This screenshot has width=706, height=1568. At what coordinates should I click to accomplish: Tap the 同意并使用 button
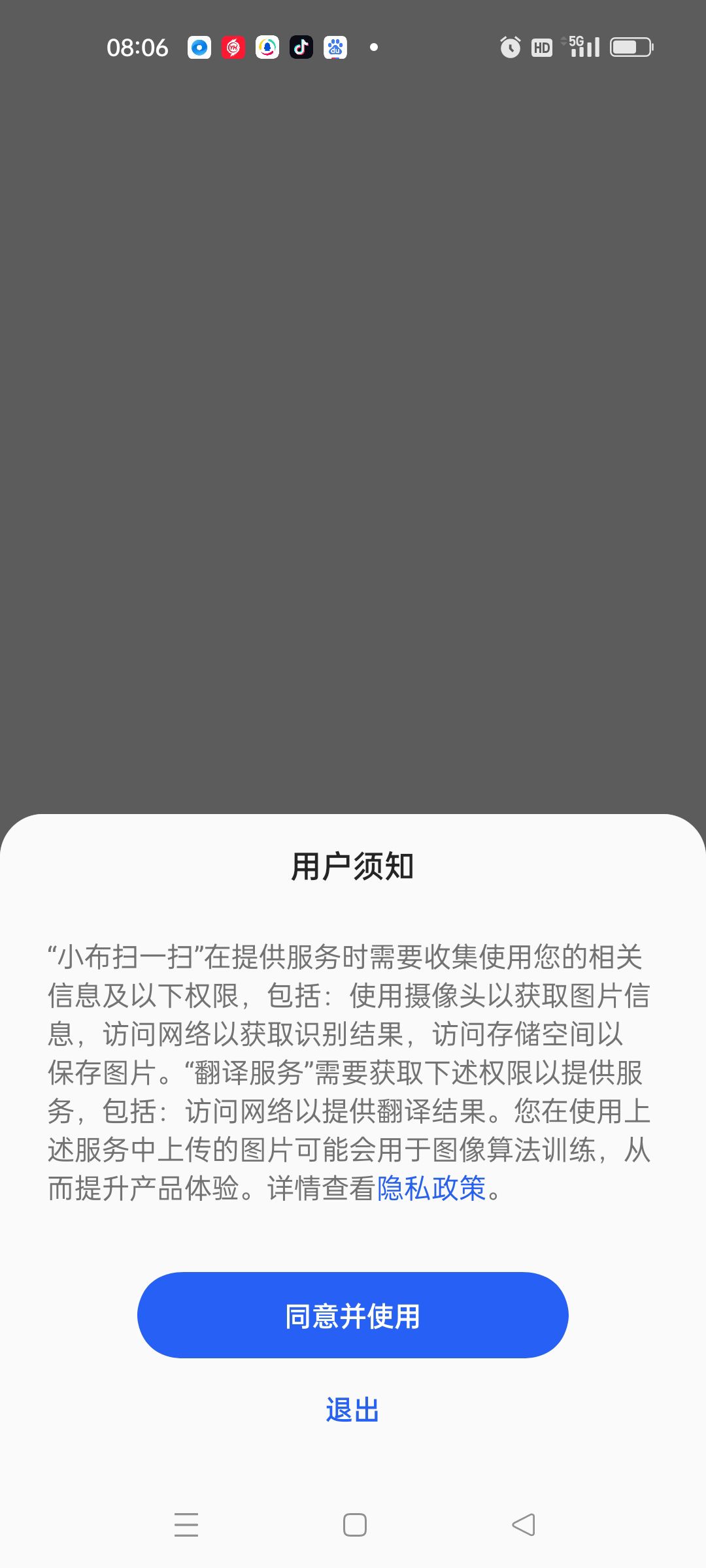(352, 1315)
